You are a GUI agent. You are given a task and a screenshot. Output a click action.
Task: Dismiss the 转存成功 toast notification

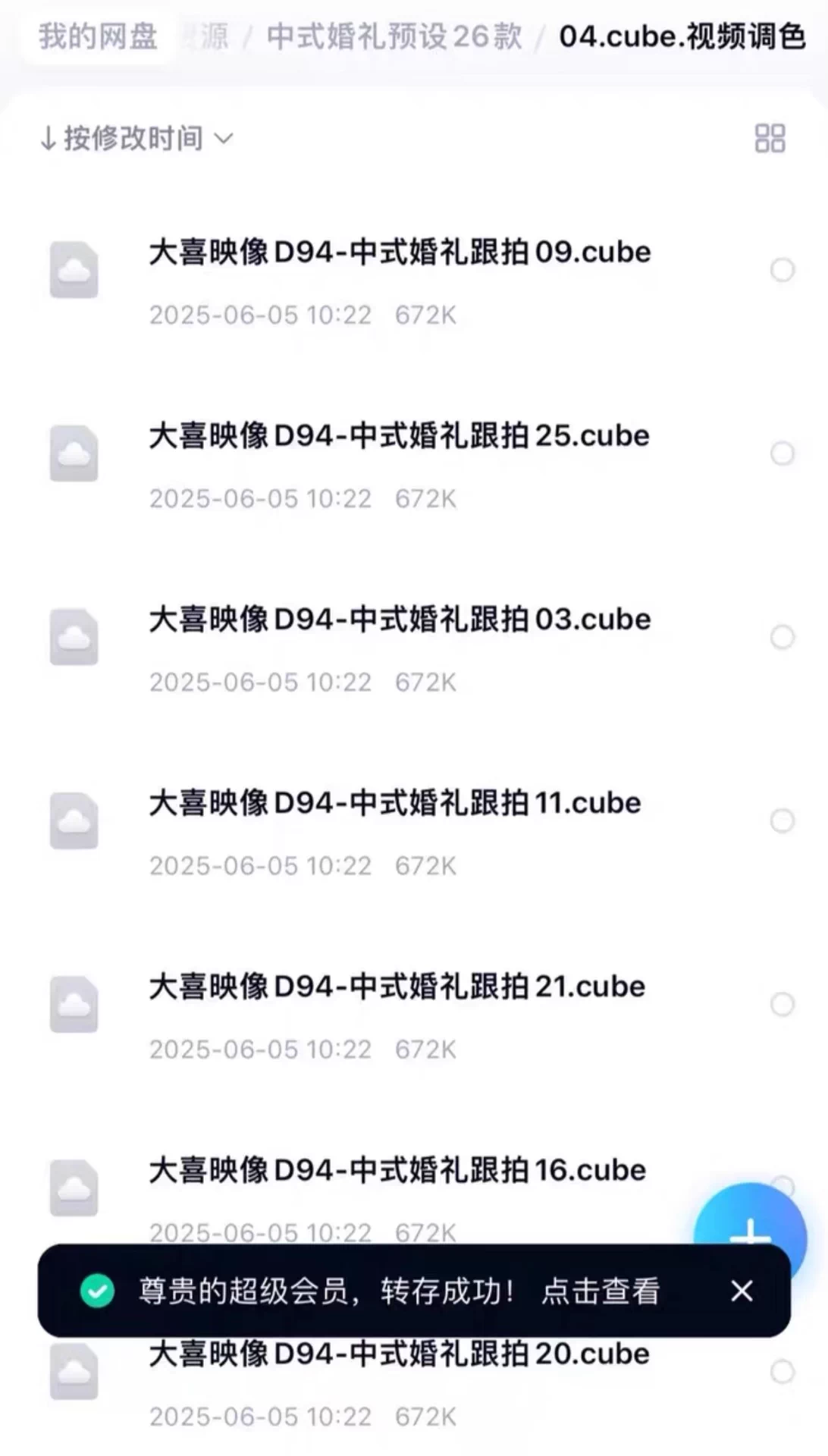(x=742, y=1291)
